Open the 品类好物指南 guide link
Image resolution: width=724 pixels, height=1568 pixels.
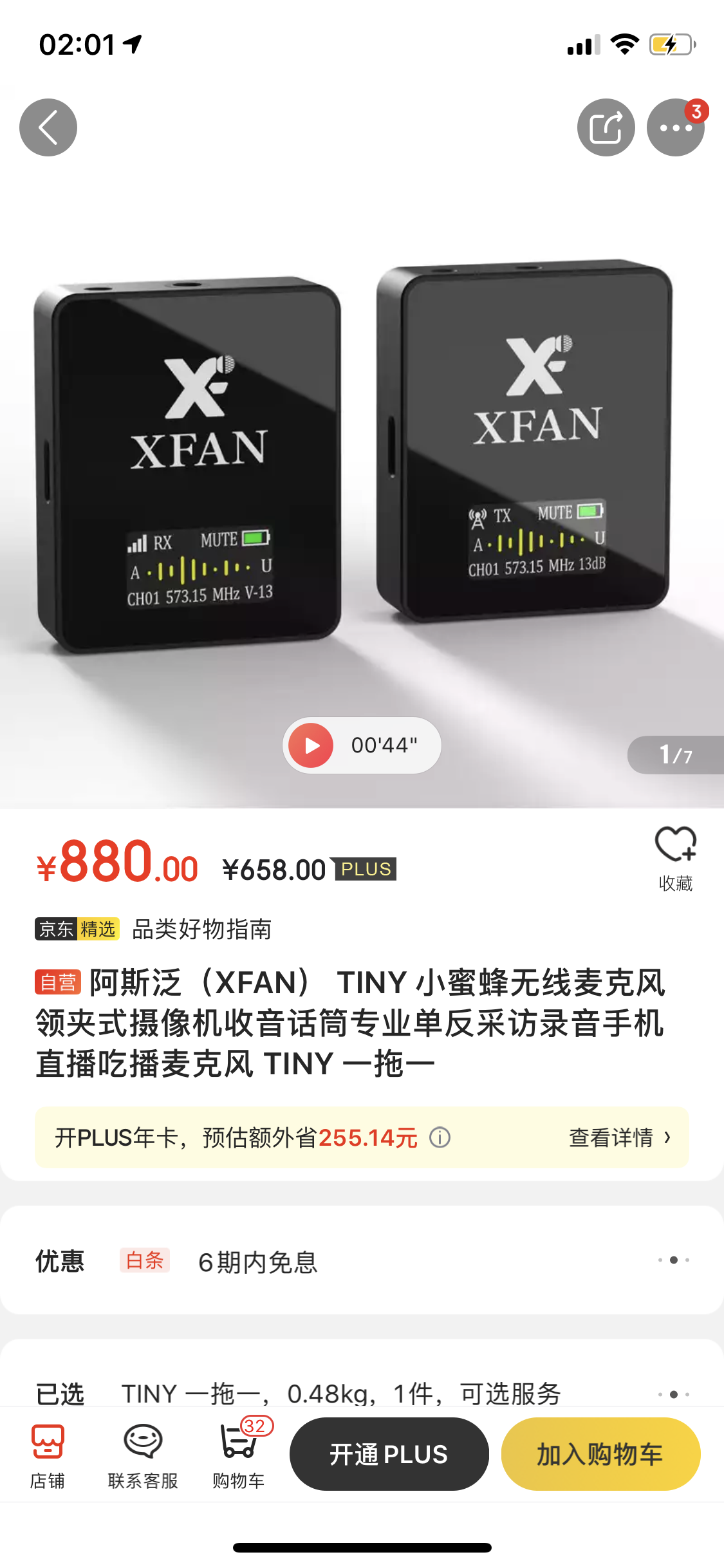pyautogui.click(x=201, y=929)
